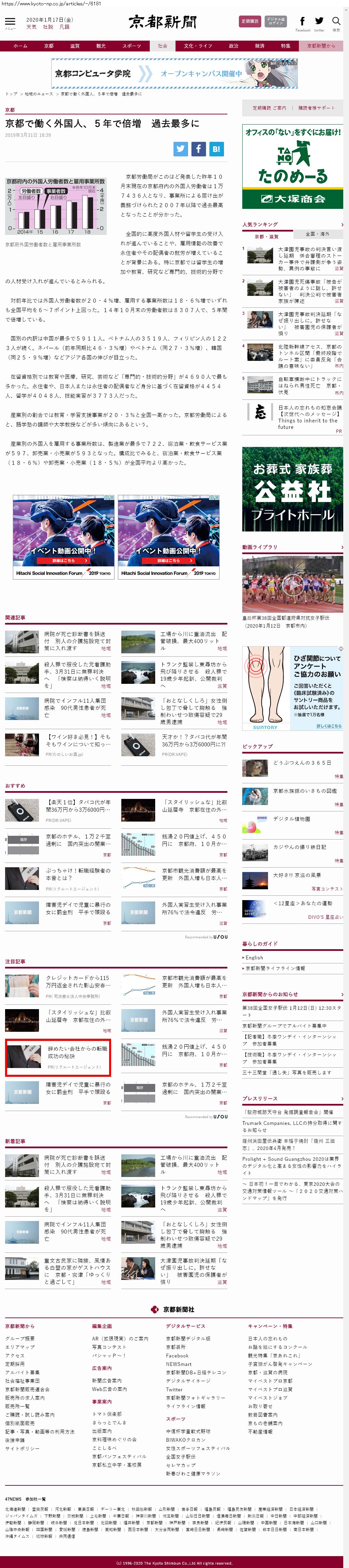Open the search icon (検索)
Viewport: 349px width, 1568px height.
click(336, 23)
